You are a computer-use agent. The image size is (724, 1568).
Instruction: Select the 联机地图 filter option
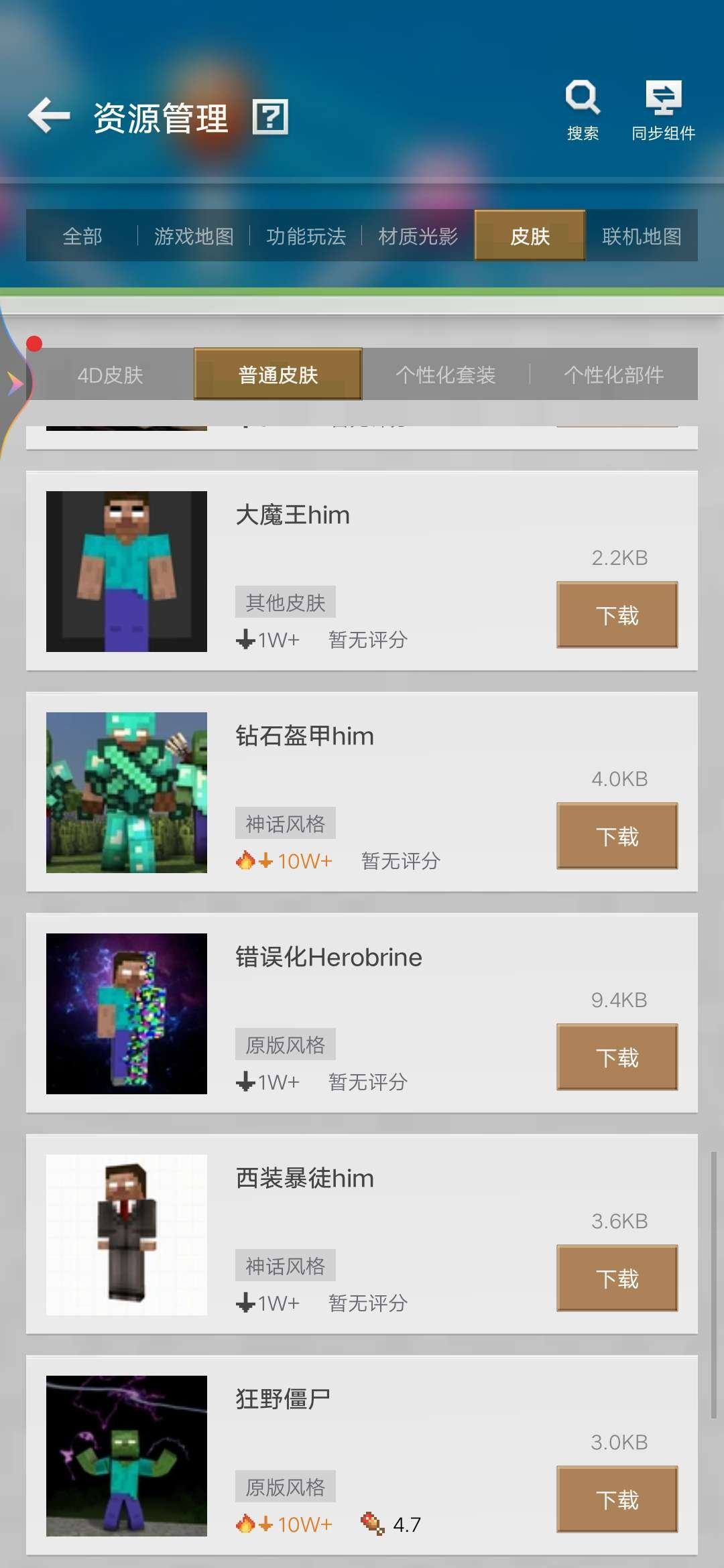640,236
